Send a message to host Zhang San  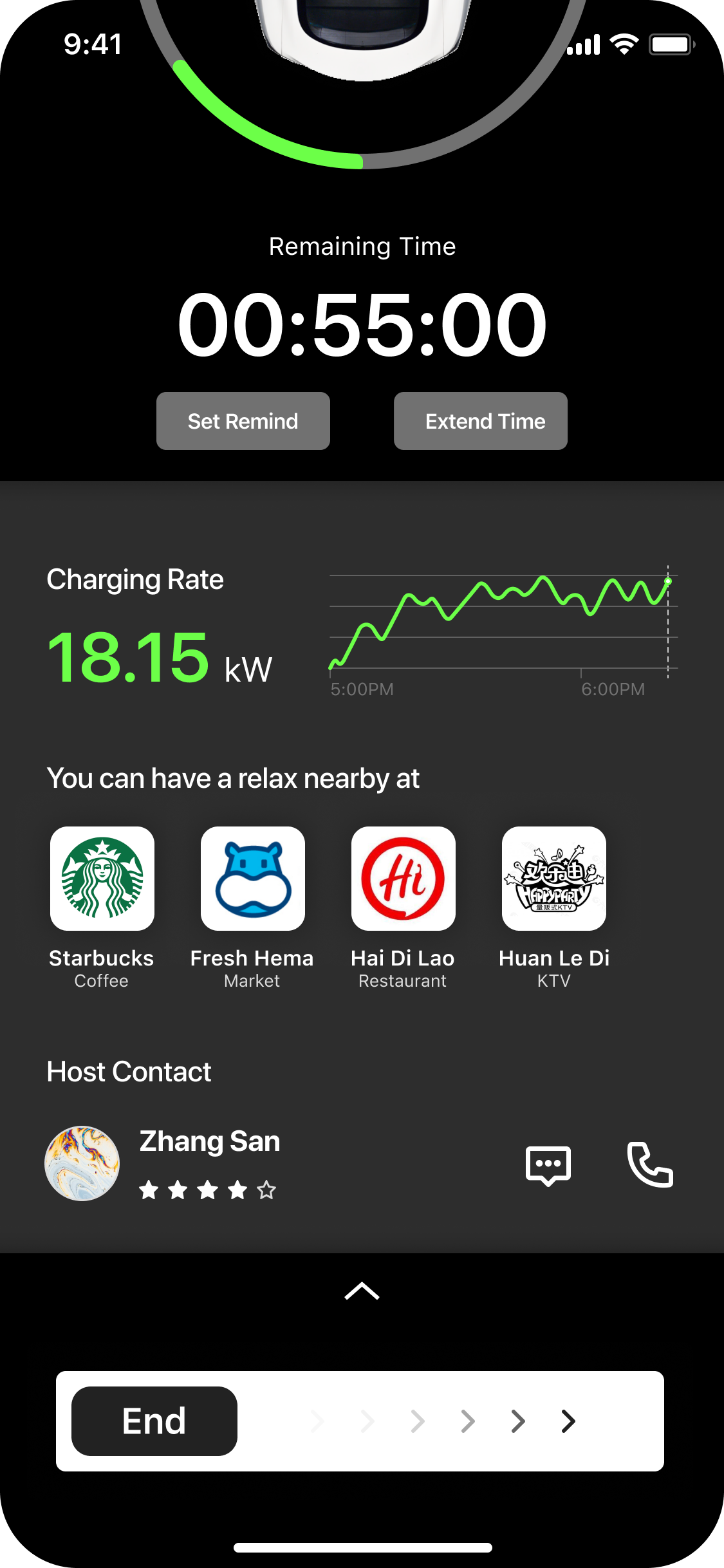coord(548,1165)
